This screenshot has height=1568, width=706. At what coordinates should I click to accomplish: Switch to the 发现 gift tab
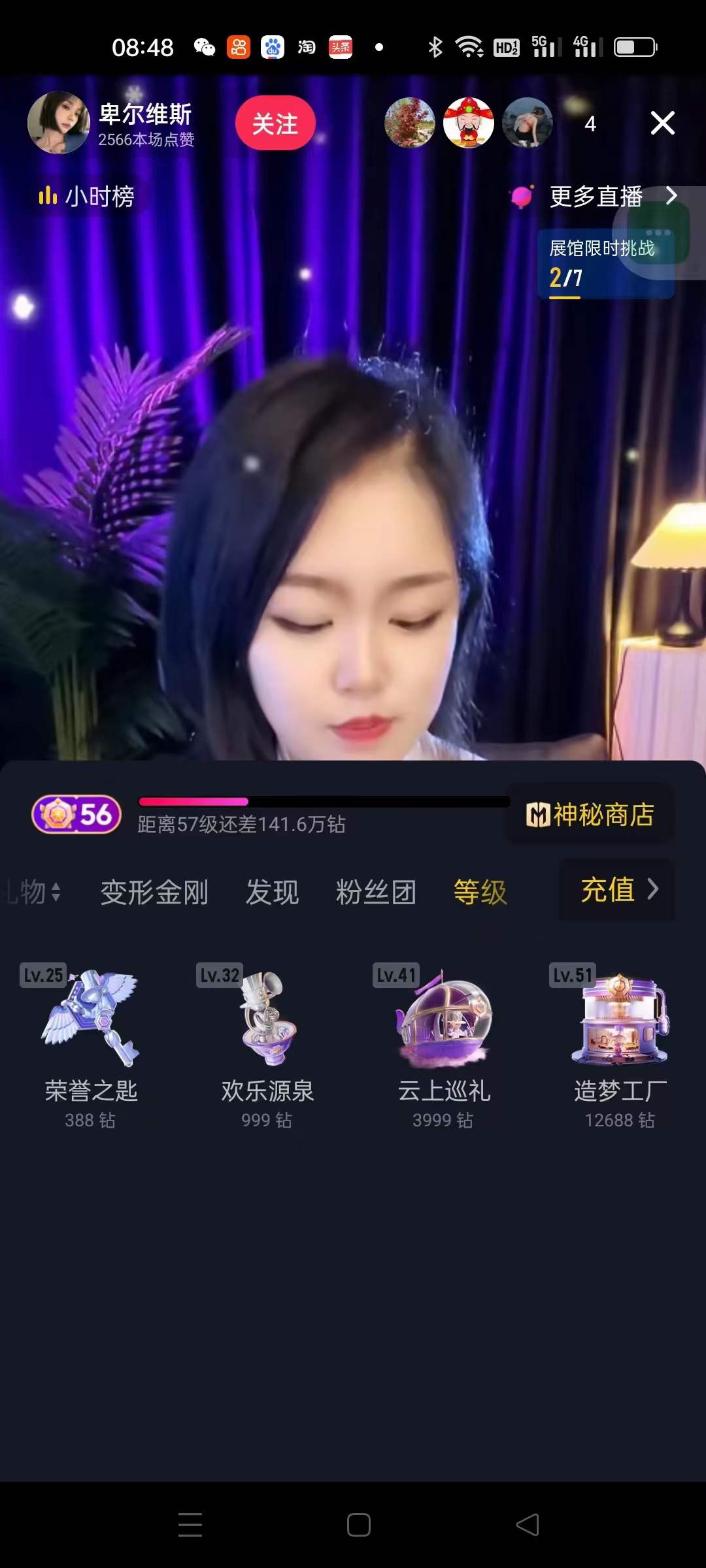click(272, 892)
